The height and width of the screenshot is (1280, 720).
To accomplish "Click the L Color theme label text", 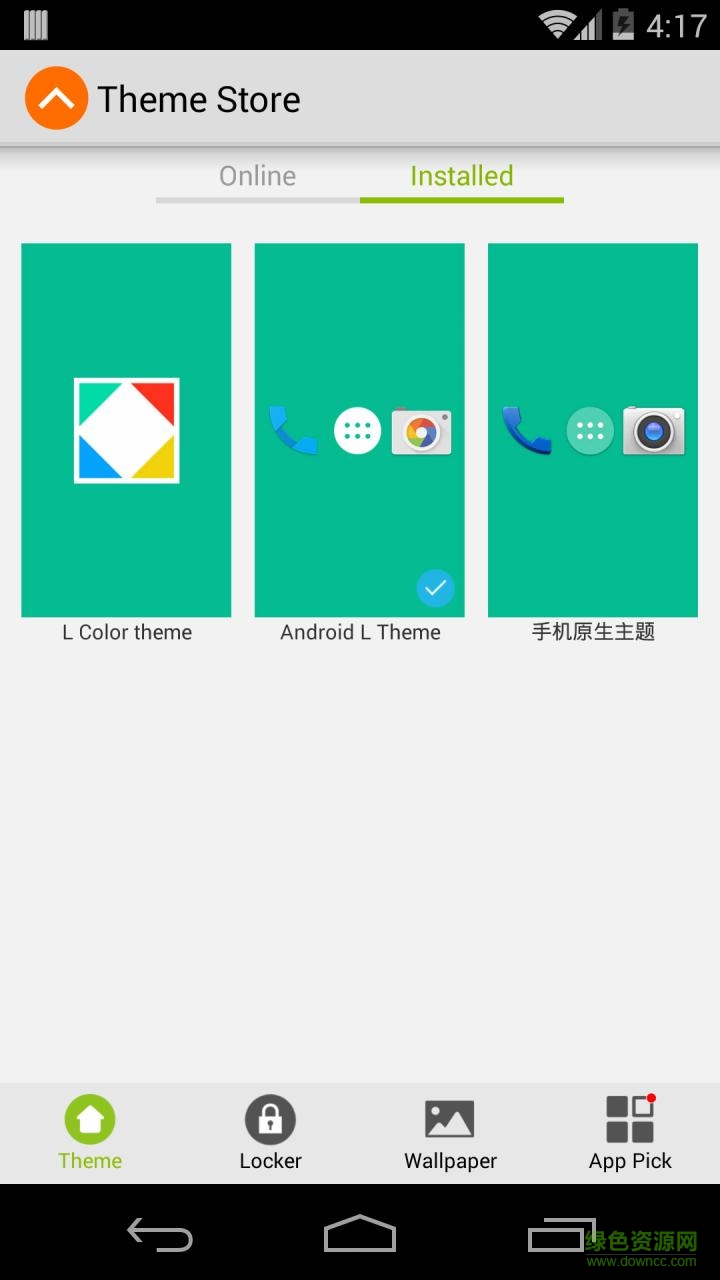I will click(x=126, y=632).
